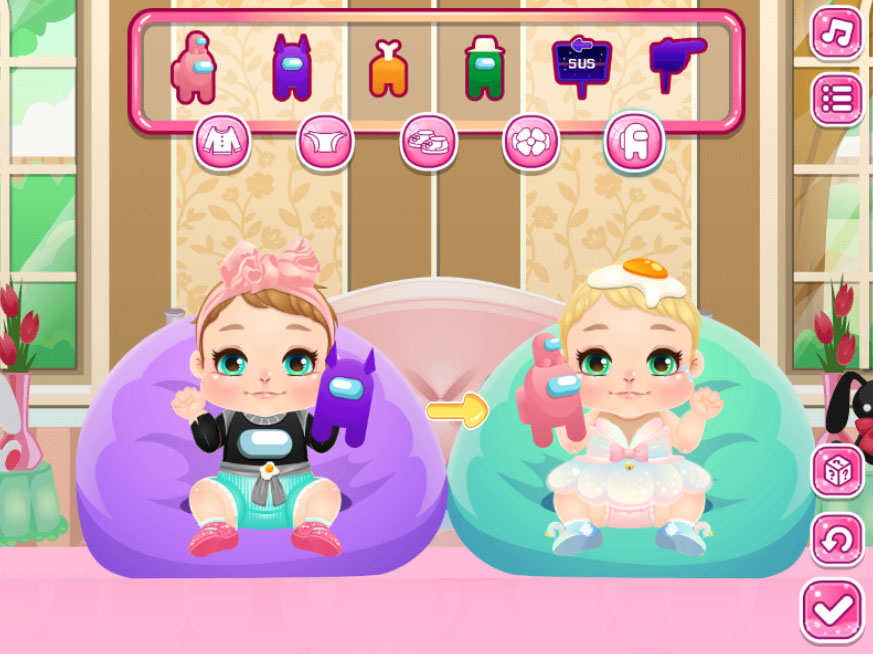
Task: Reset the outfits with the undo arrow
Action: 836,539
